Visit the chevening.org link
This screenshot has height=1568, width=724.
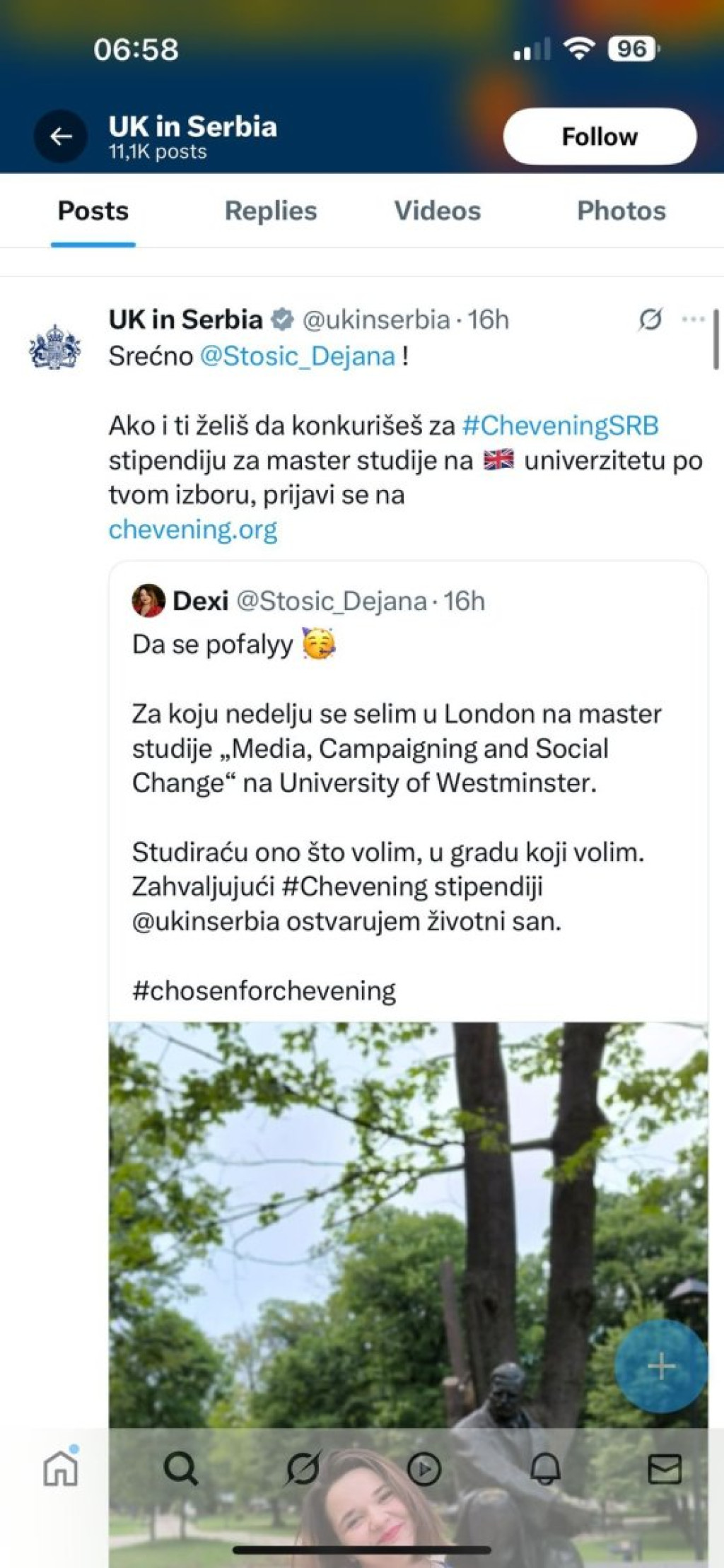(193, 530)
